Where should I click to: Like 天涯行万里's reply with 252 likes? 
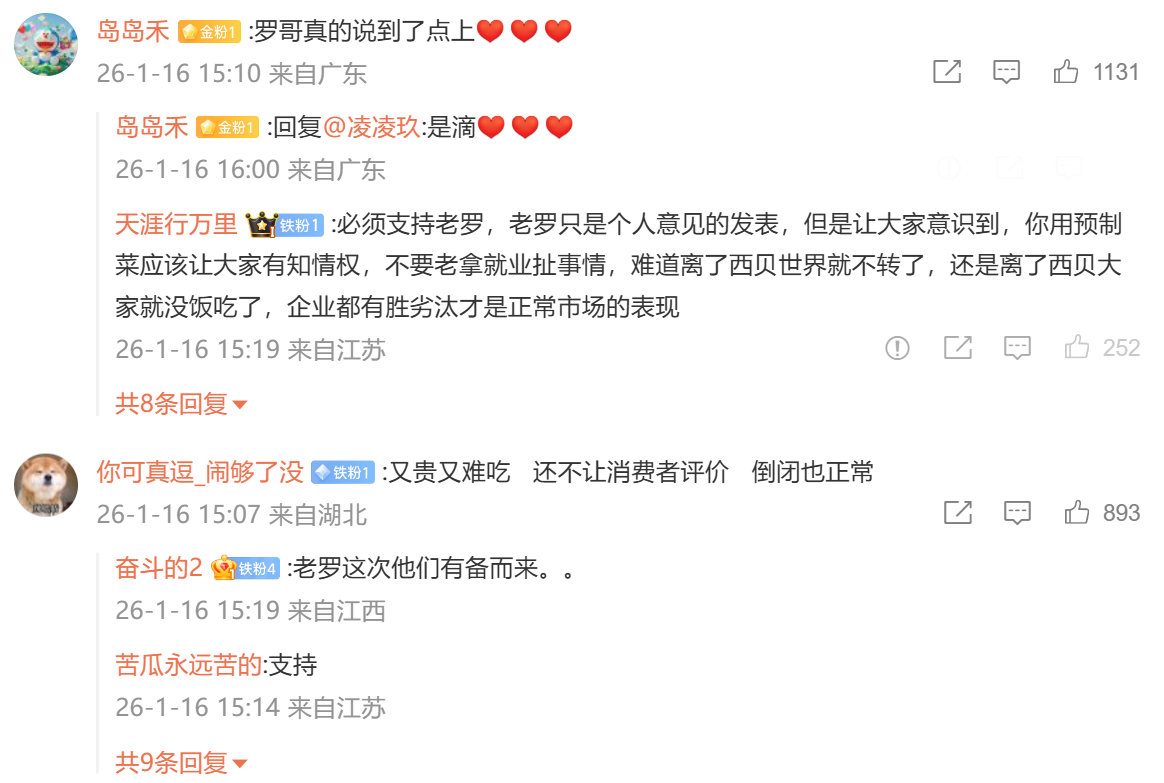point(1077,348)
